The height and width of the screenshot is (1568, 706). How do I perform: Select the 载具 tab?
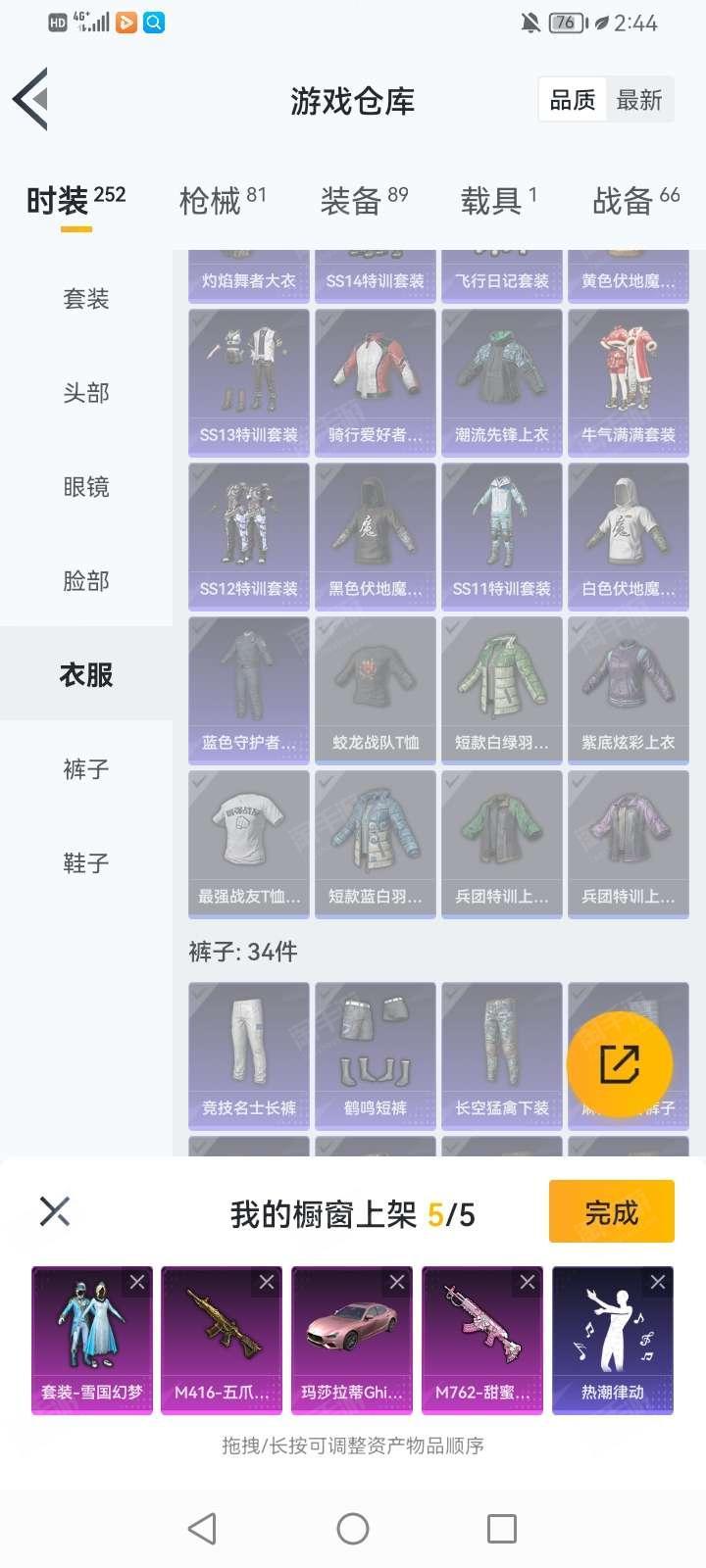tap(498, 201)
